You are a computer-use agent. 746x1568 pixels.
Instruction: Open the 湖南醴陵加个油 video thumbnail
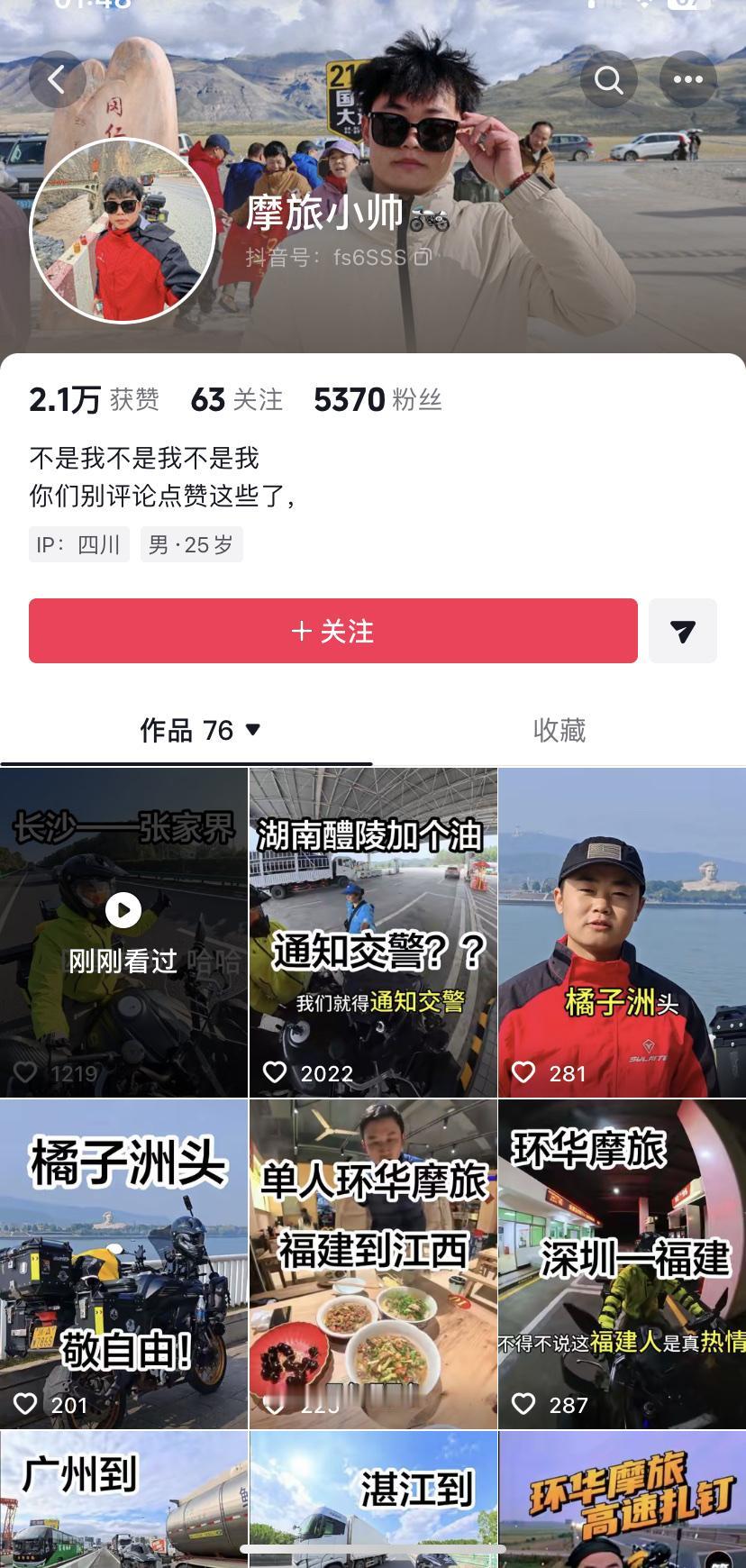(372, 928)
